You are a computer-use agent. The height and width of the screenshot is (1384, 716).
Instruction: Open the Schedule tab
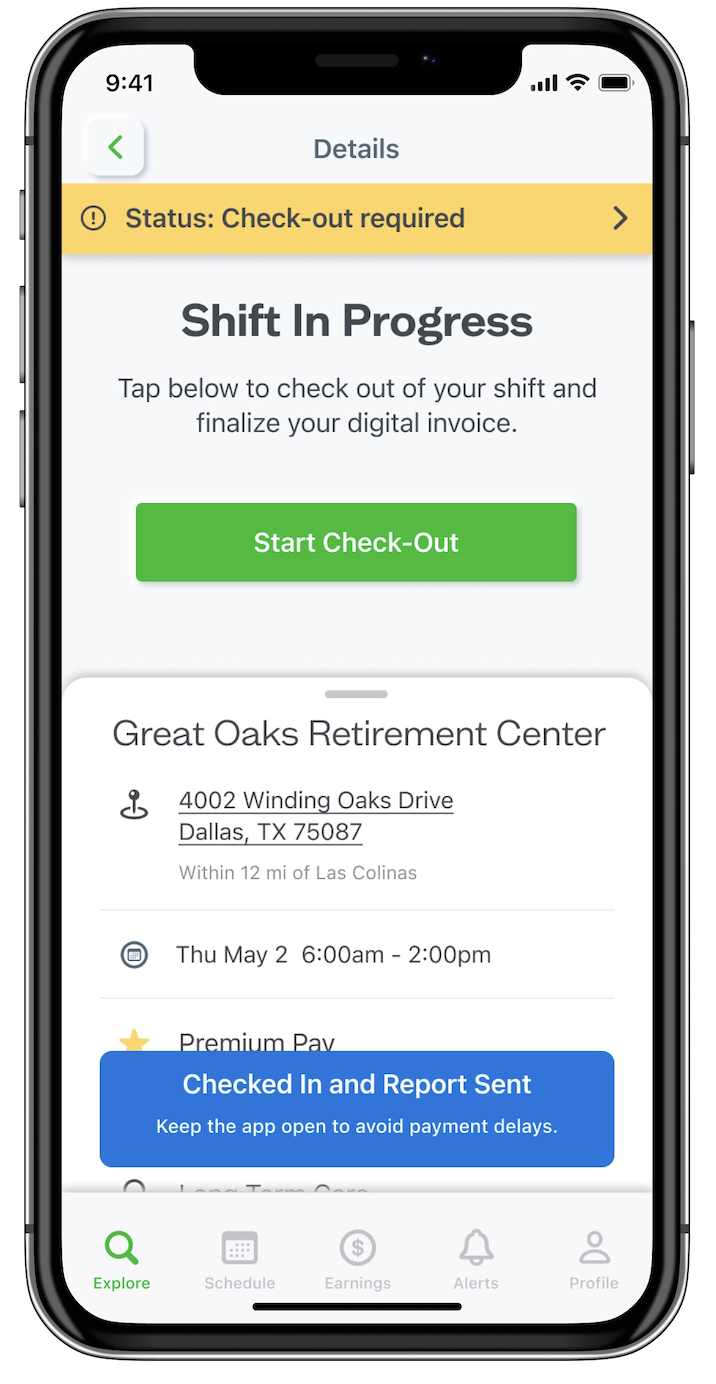click(x=240, y=1260)
